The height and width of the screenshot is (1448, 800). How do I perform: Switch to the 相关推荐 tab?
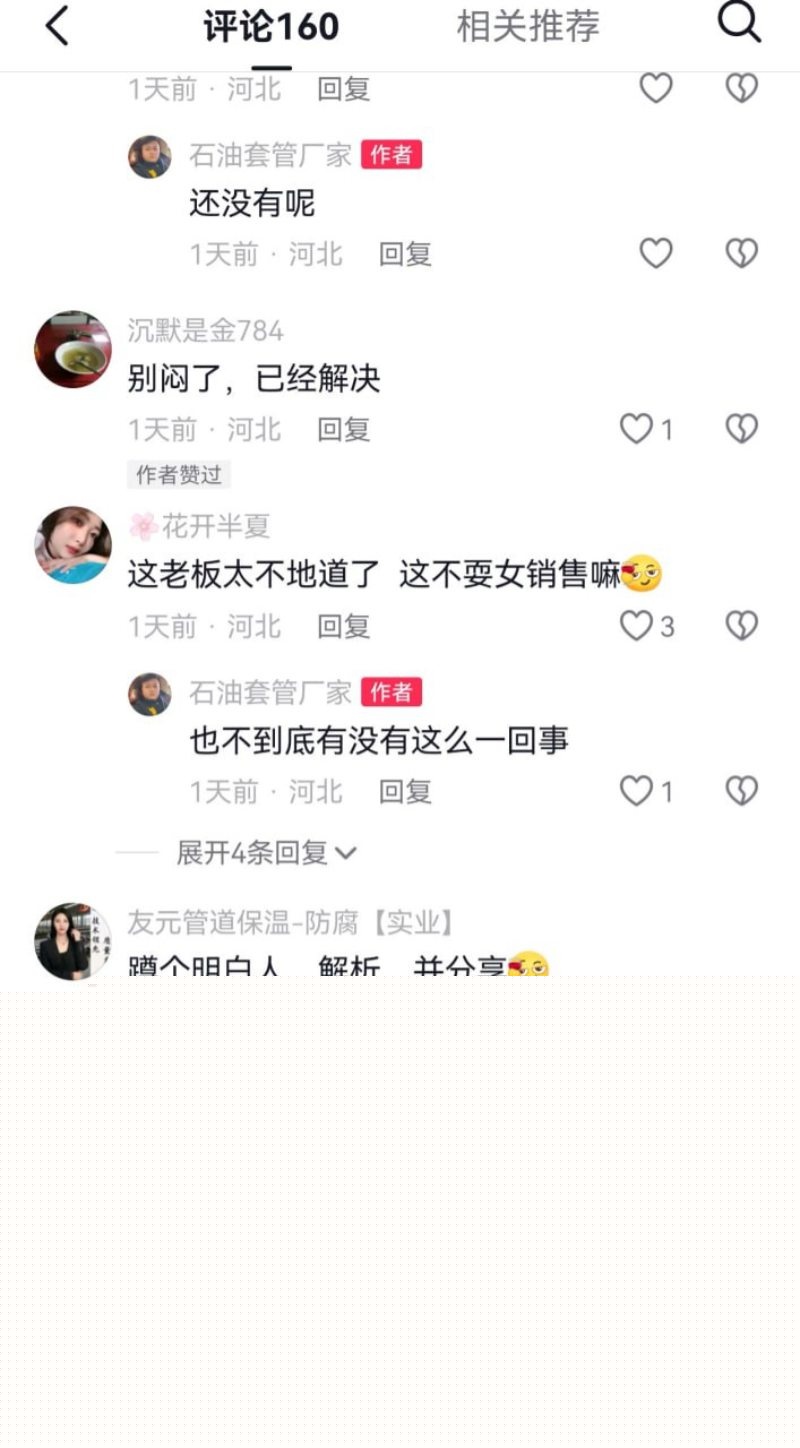528,27
